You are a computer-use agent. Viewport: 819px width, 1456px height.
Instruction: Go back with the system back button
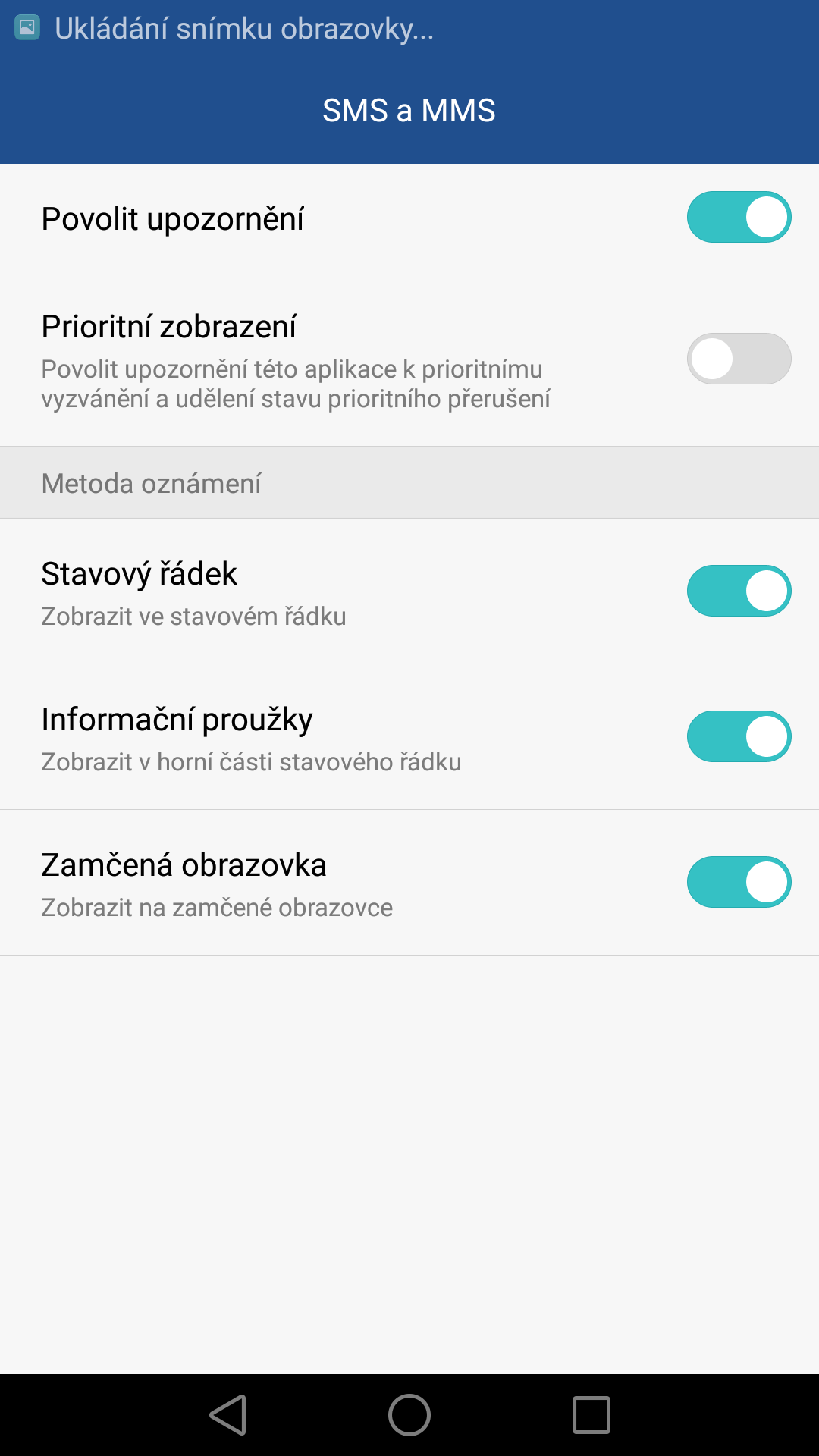(x=228, y=1415)
